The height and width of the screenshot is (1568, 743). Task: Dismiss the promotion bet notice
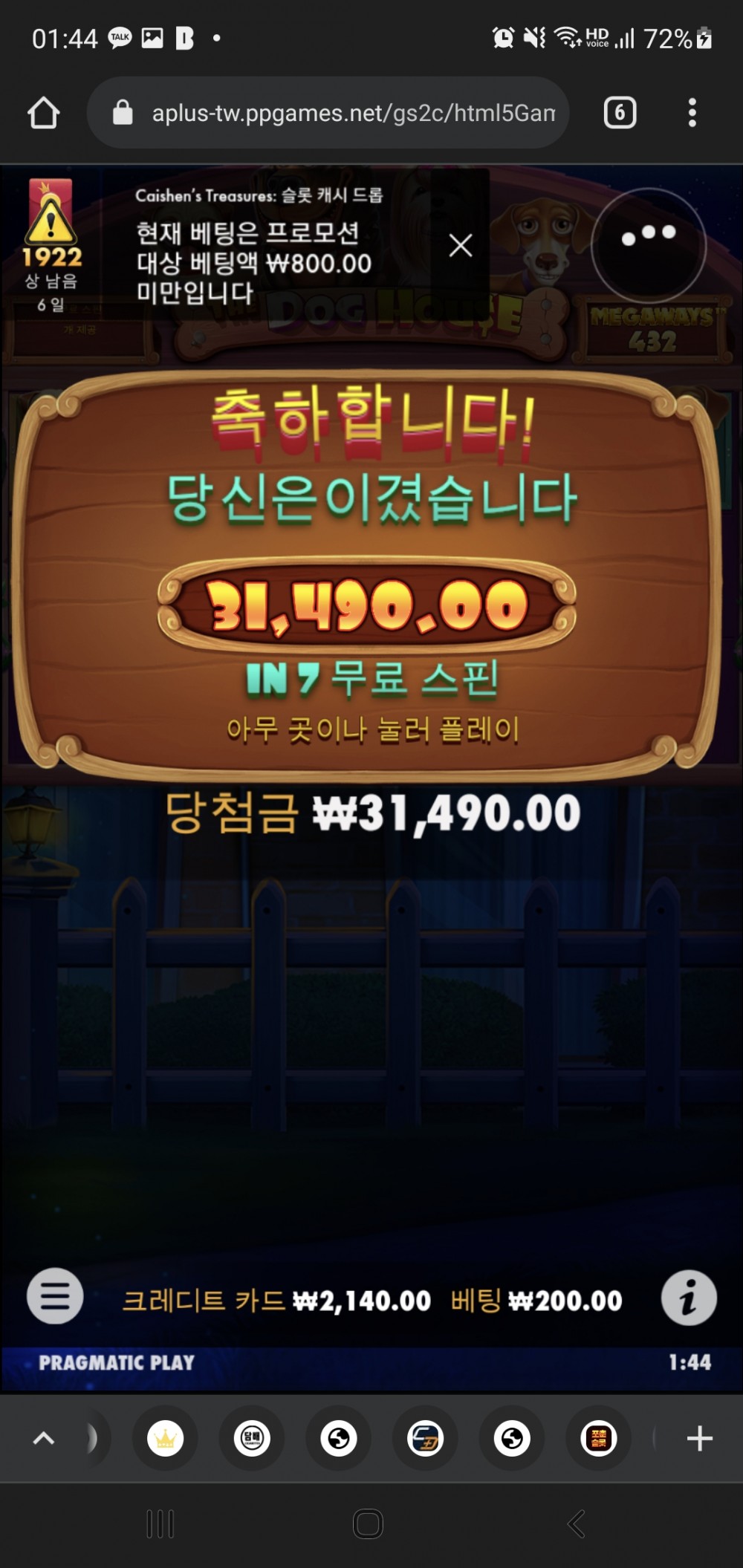click(x=461, y=245)
